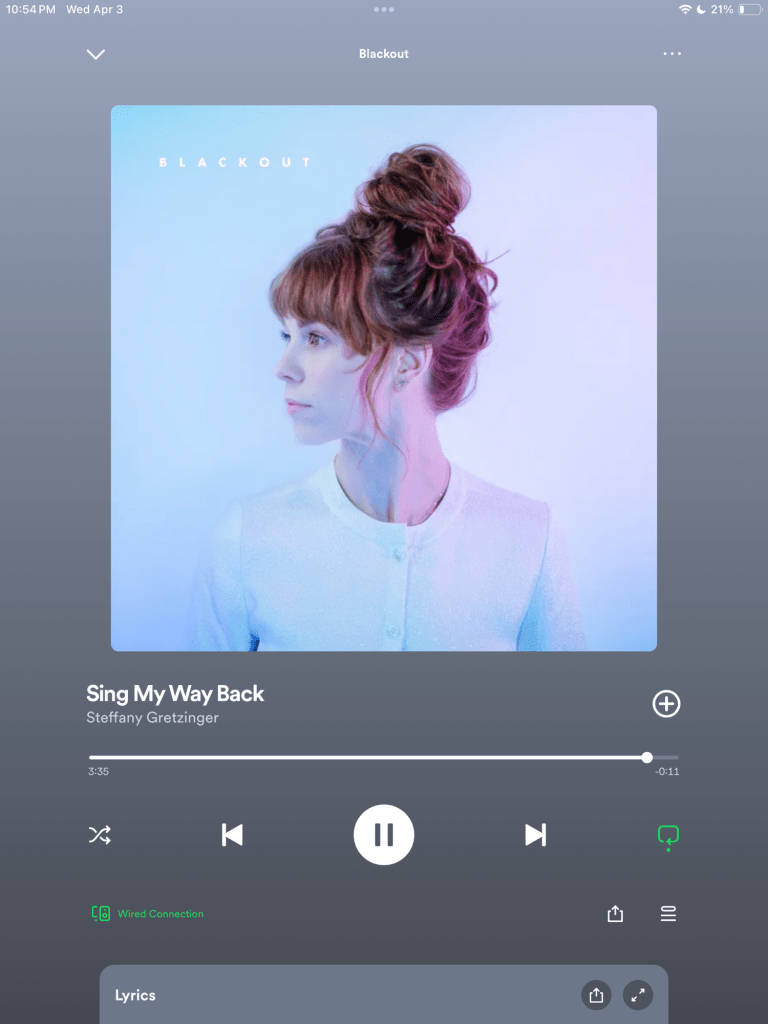Open artist Steffany Gretzinger
This screenshot has height=1024, width=768.
point(152,718)
